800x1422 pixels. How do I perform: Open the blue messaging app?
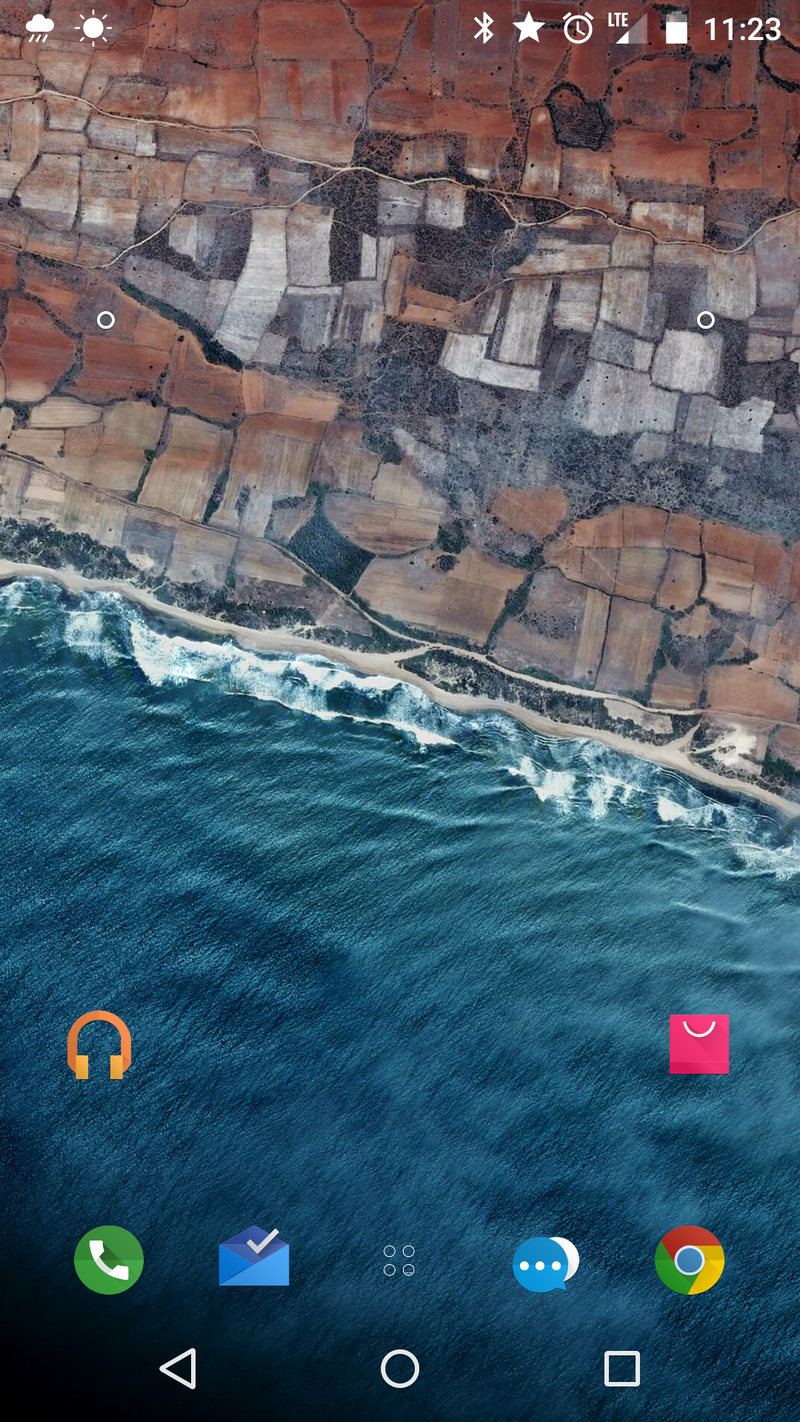(x=544, y=1264)
